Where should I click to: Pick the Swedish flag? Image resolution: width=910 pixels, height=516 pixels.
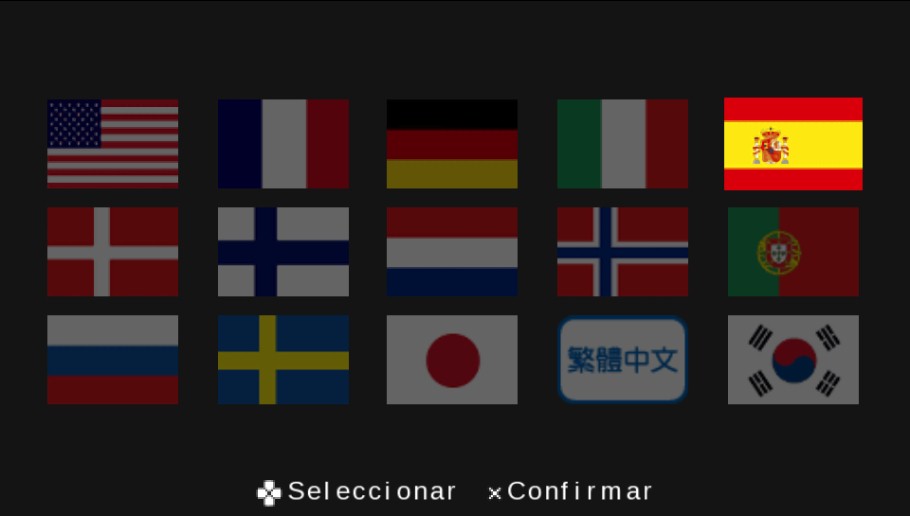[283, 359]
